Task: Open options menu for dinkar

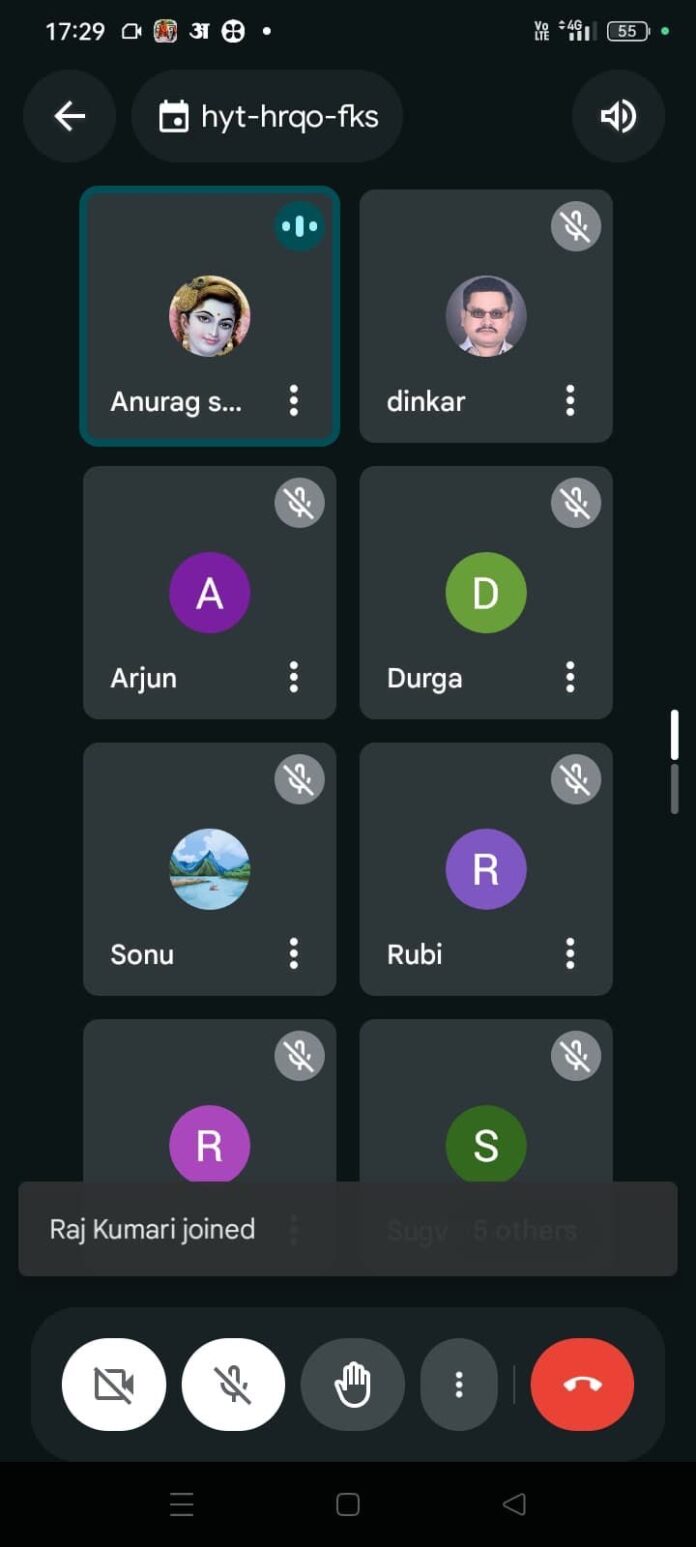Action: click(x=570, y=401)
